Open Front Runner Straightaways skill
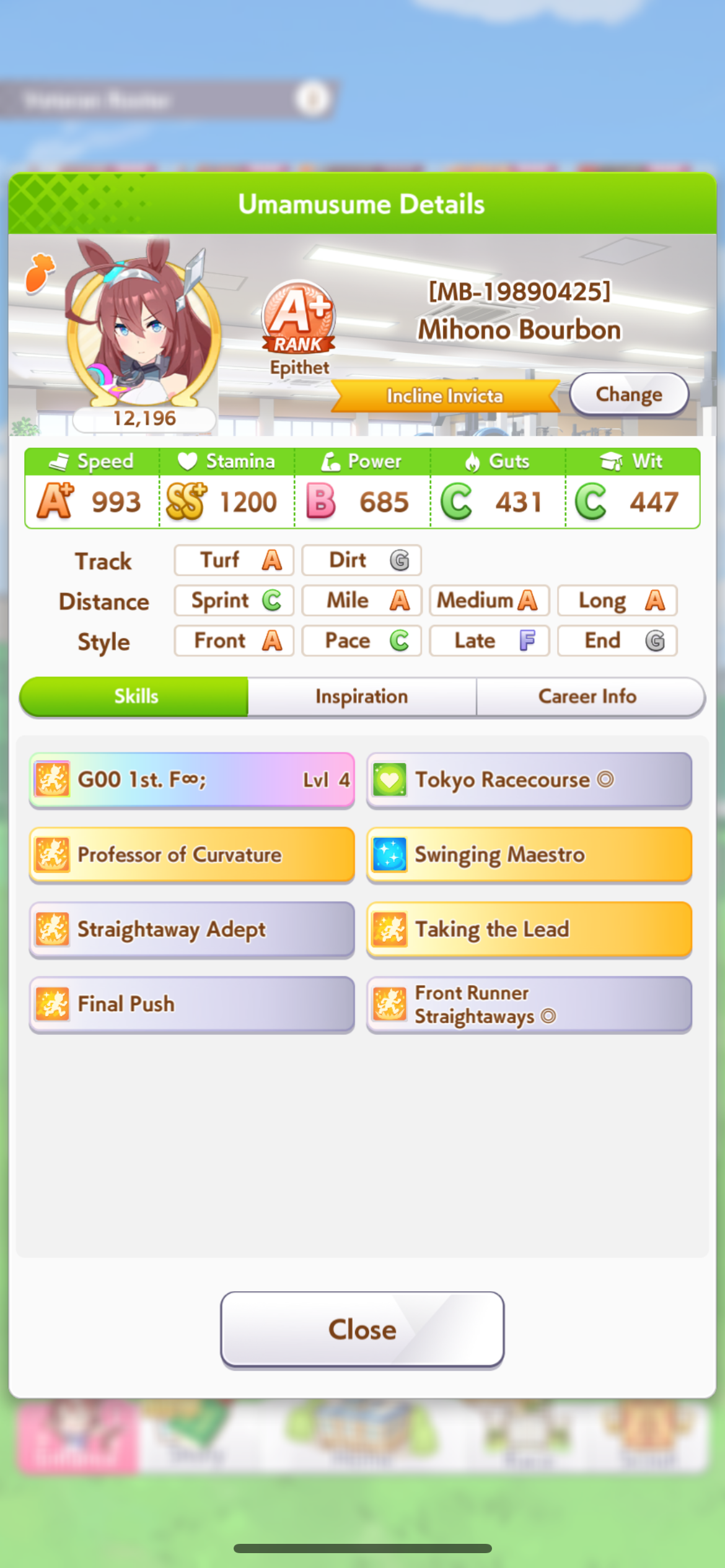The width and height of the screenshot is (725, 1568). pyautogui.click(x=529, y=1004)
